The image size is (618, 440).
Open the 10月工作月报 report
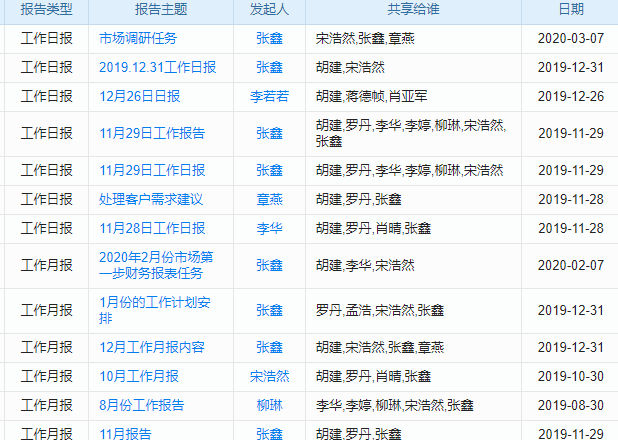tap(139, 376)
